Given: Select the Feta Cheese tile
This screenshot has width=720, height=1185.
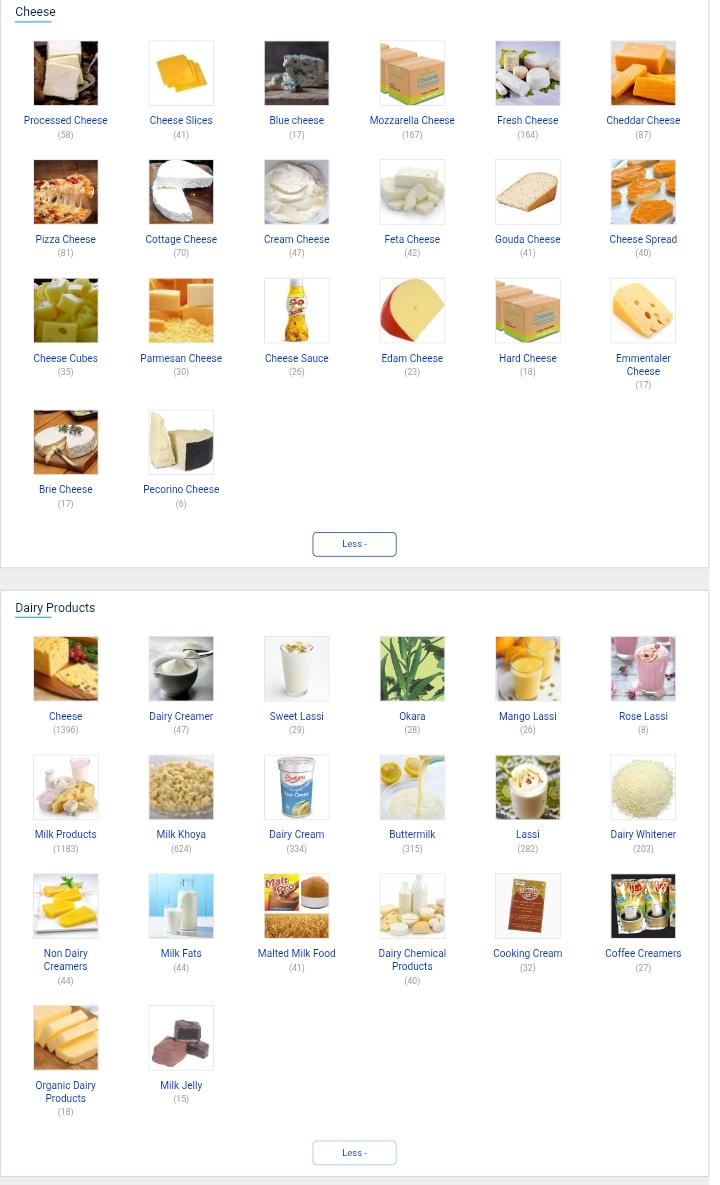Looking at the screenshot, I should (x=412, y=192).
